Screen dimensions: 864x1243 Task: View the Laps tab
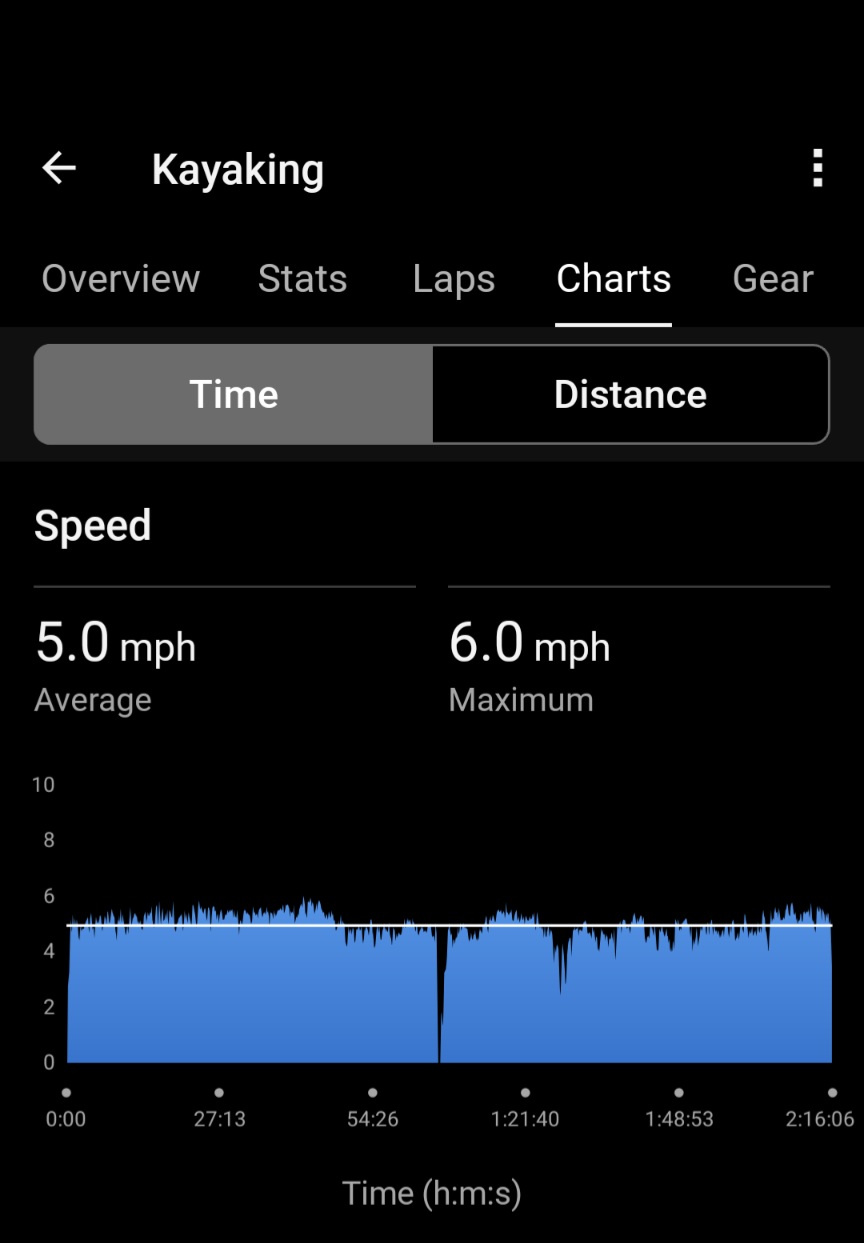click(454, 279)
